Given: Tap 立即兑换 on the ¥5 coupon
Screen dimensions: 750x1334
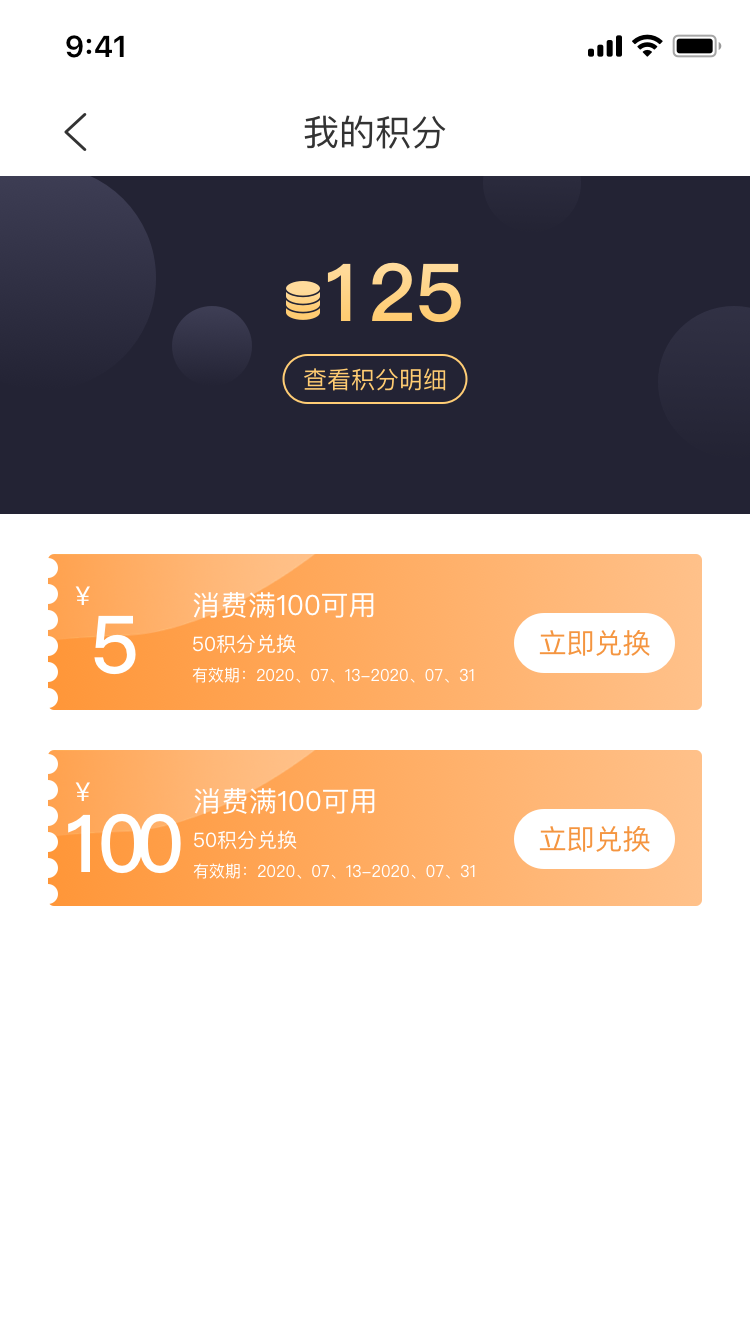Looking at the screenshot, I should click(594, 643).
